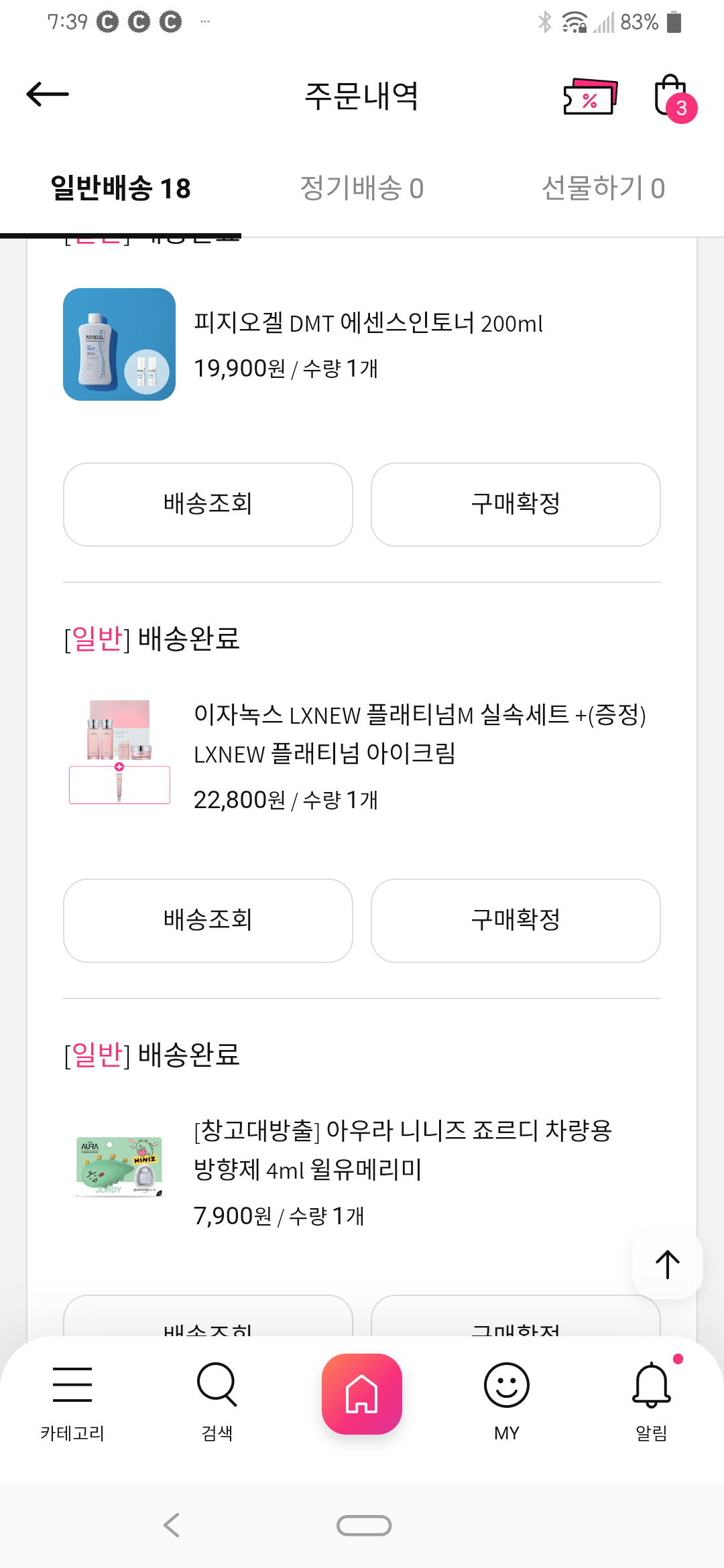Tap 구매확정 for the 이자녹스 set
The width and height of the screenshot is (724, 1568).
[516, 920]
